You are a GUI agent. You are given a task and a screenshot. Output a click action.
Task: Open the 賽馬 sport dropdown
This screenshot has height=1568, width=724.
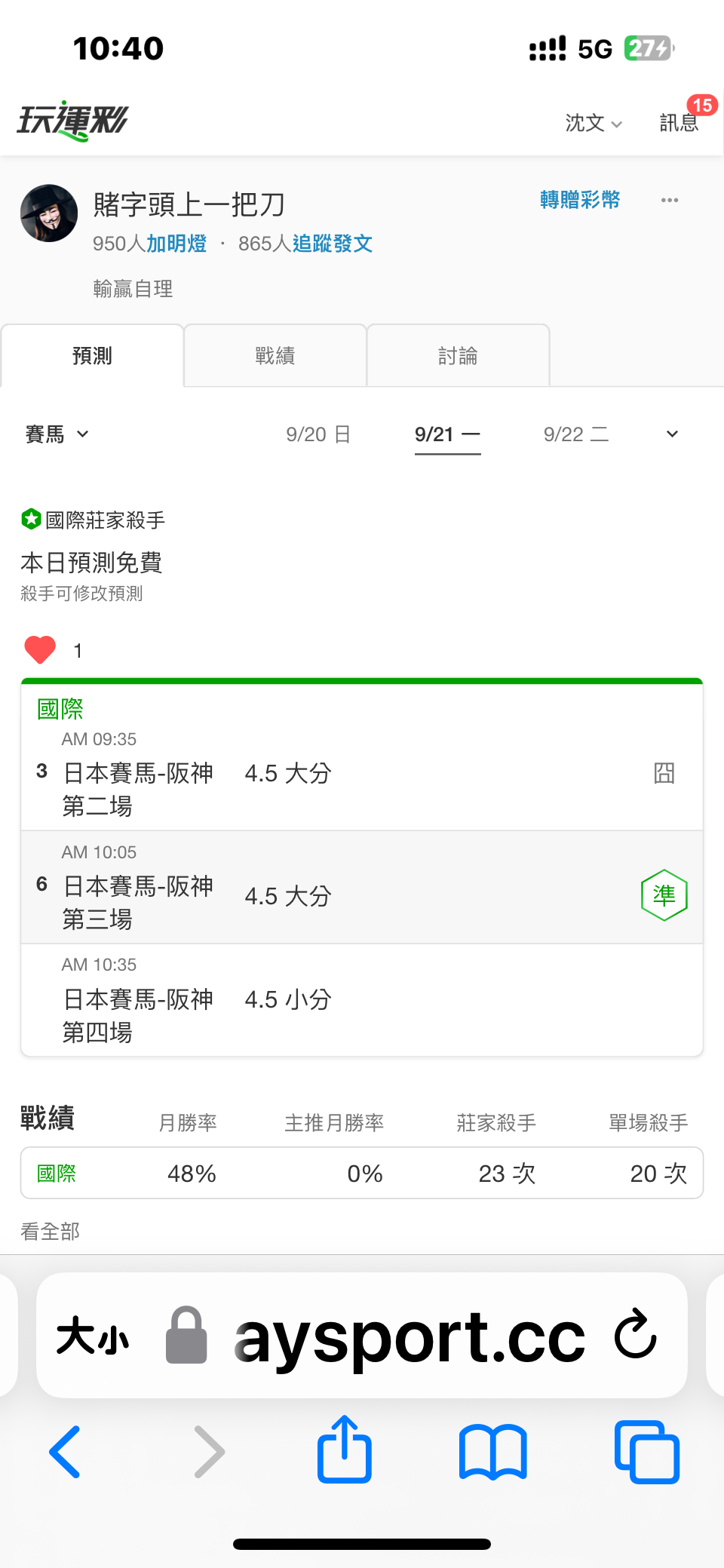[57, 434]
